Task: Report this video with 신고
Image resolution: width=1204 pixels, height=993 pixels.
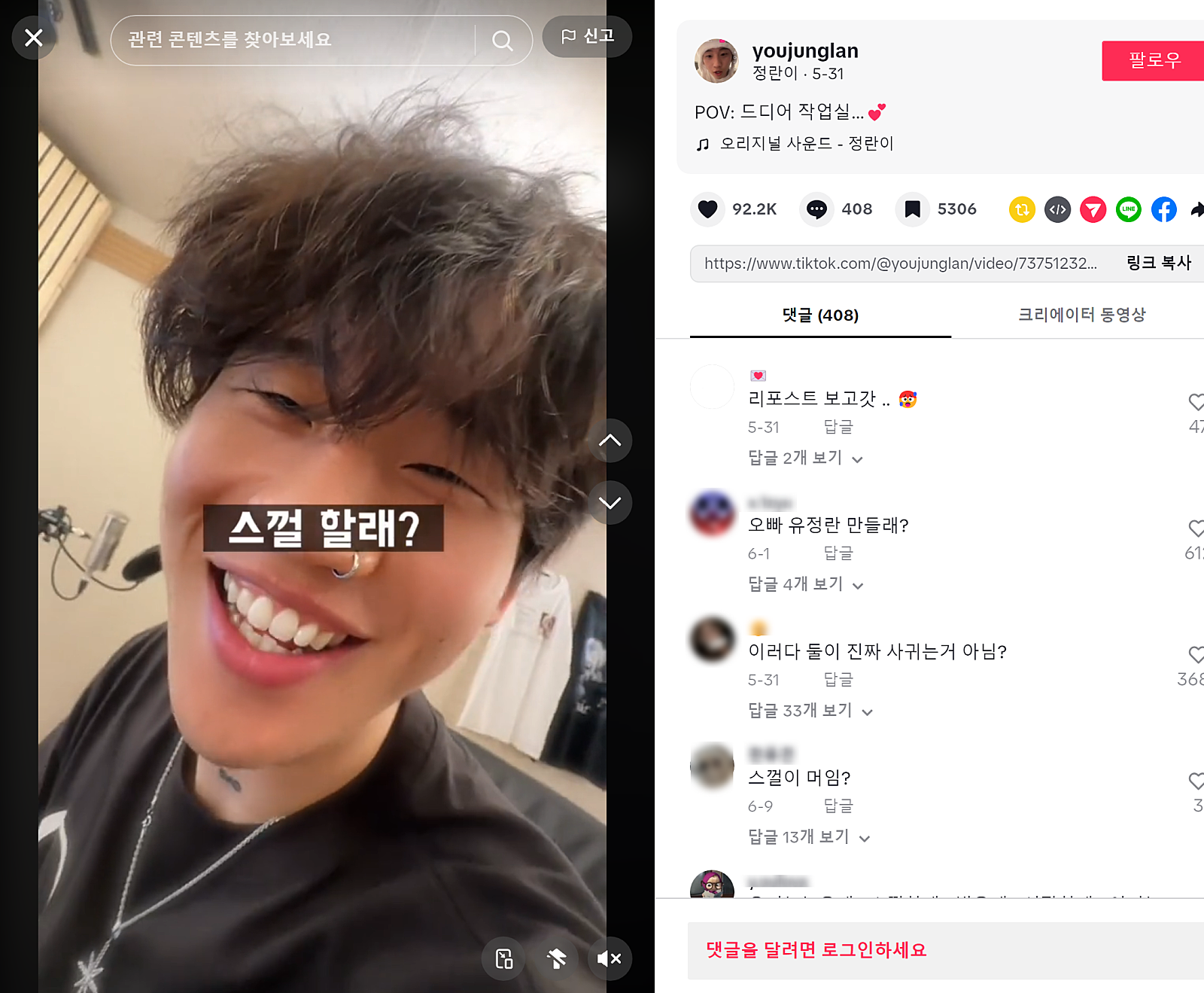Action: (587, 36)
